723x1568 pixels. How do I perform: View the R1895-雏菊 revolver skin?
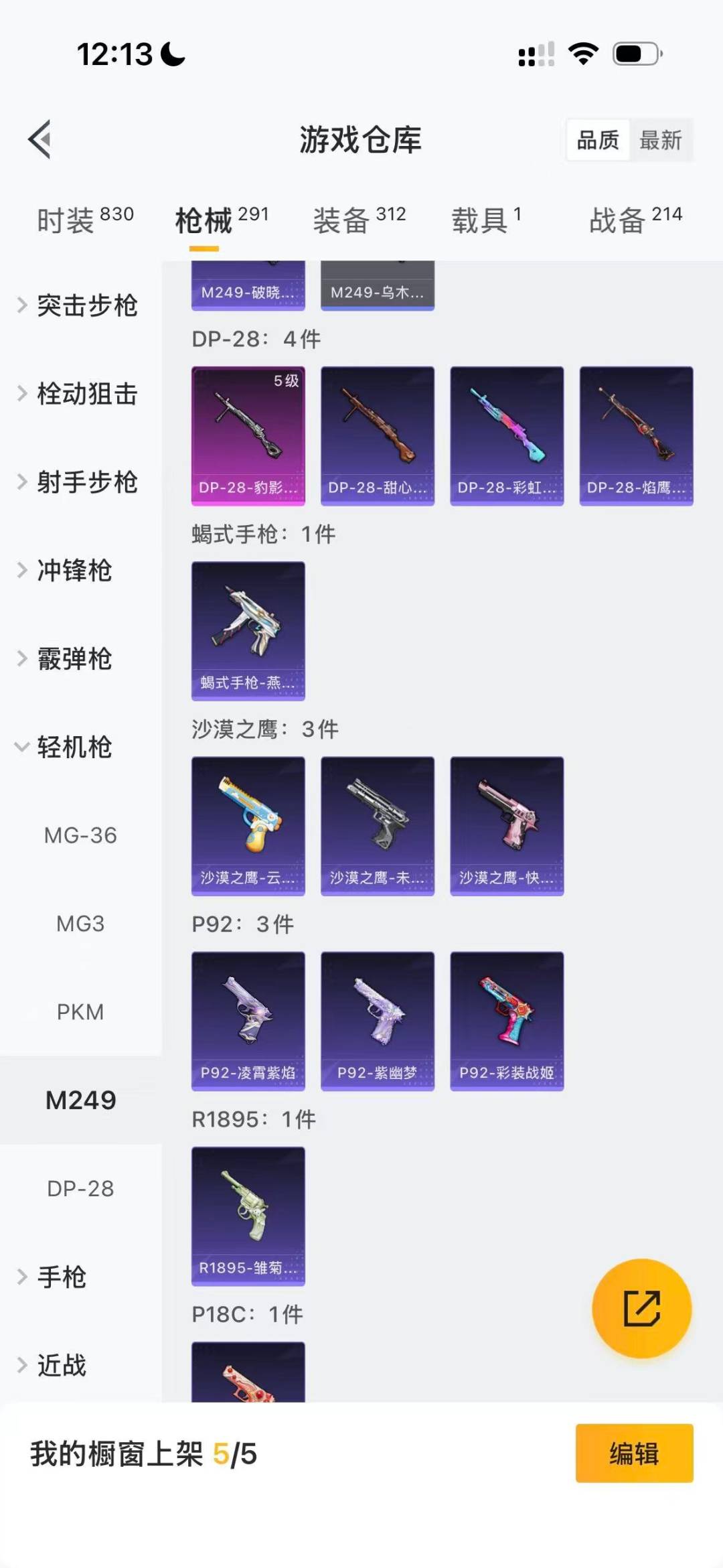click(x=248, y=1216)
